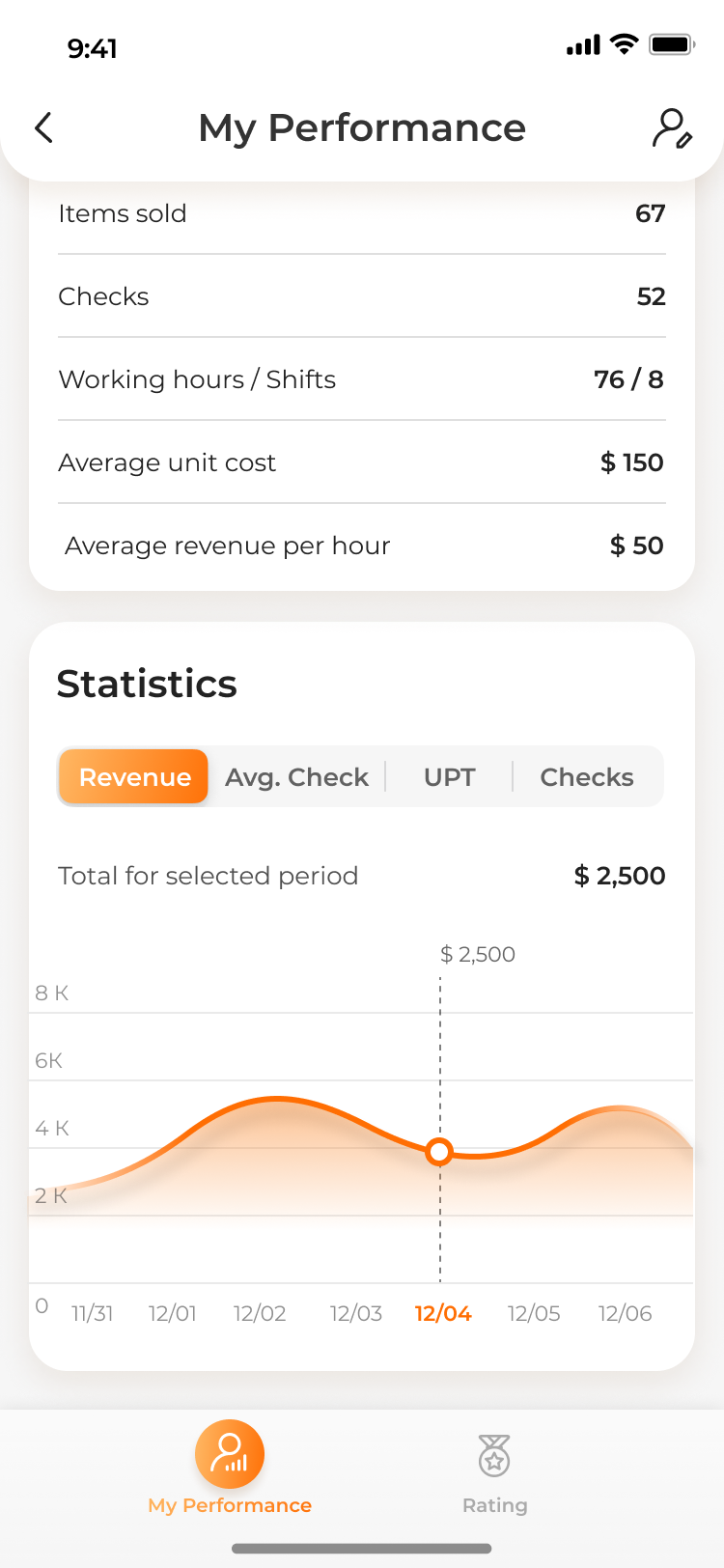Open the edit profile icon
Screen dimensions: 724x1568
click(x=672, y=128)
